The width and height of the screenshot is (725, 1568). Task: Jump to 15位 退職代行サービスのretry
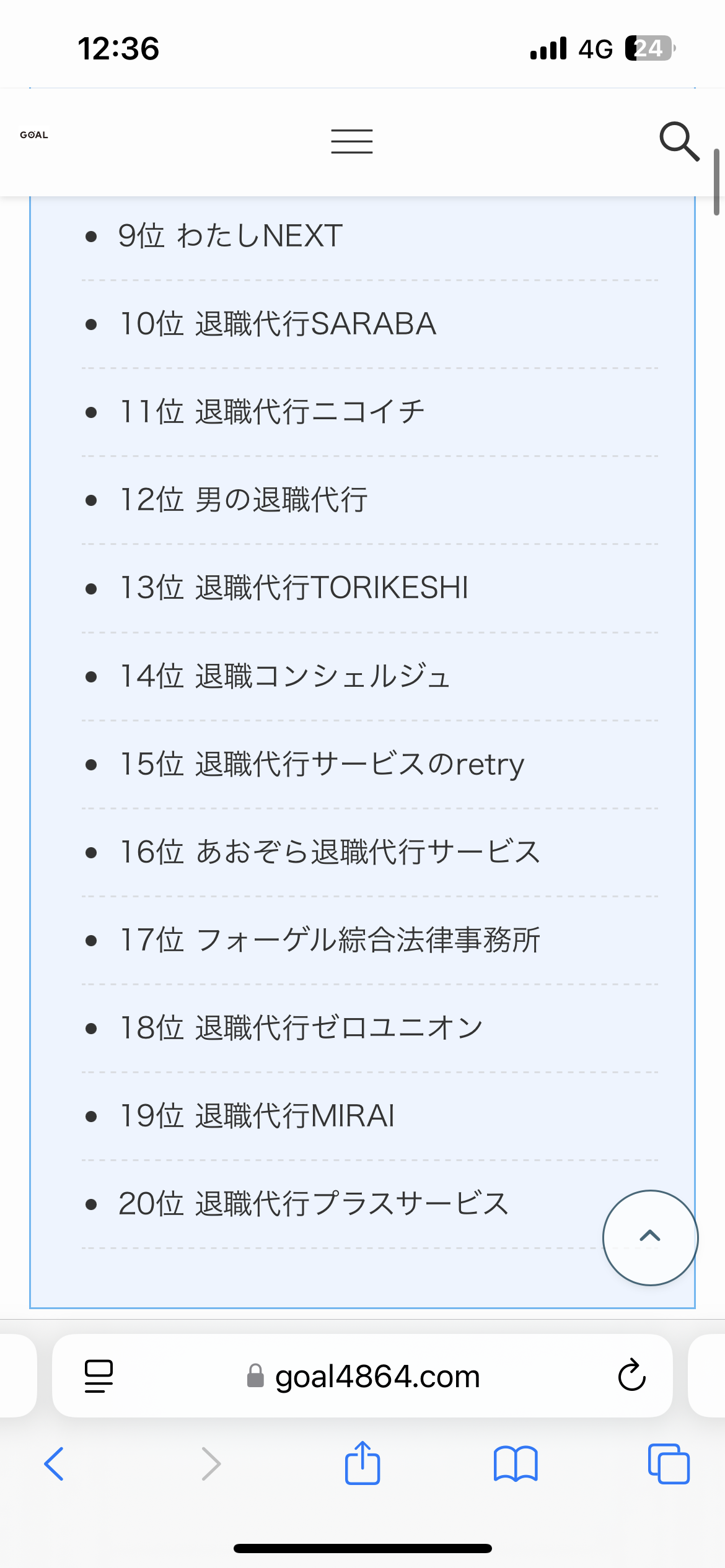[x=321, y=764]
